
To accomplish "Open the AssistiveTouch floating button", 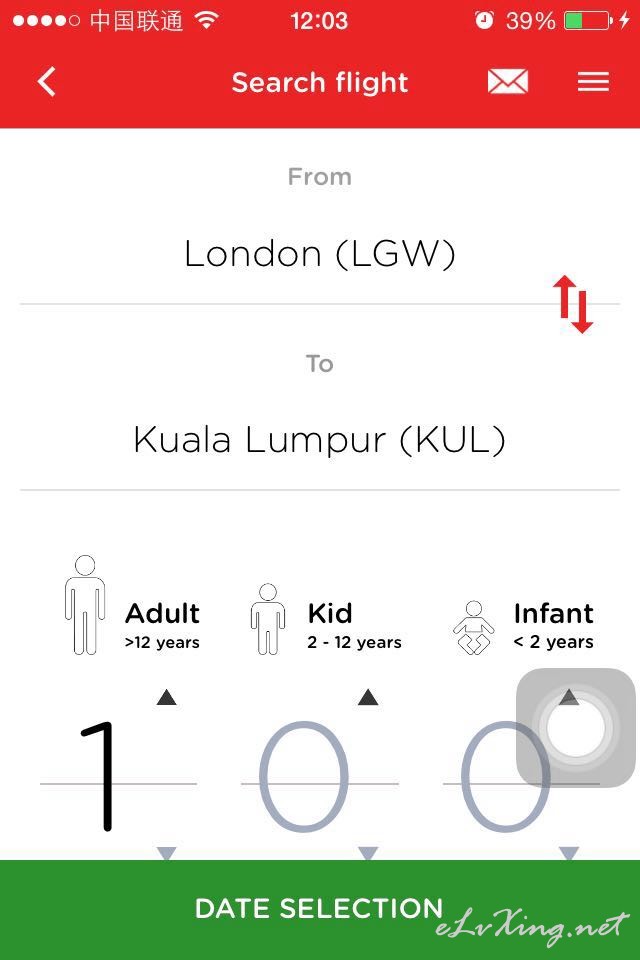I will (575, 727).
